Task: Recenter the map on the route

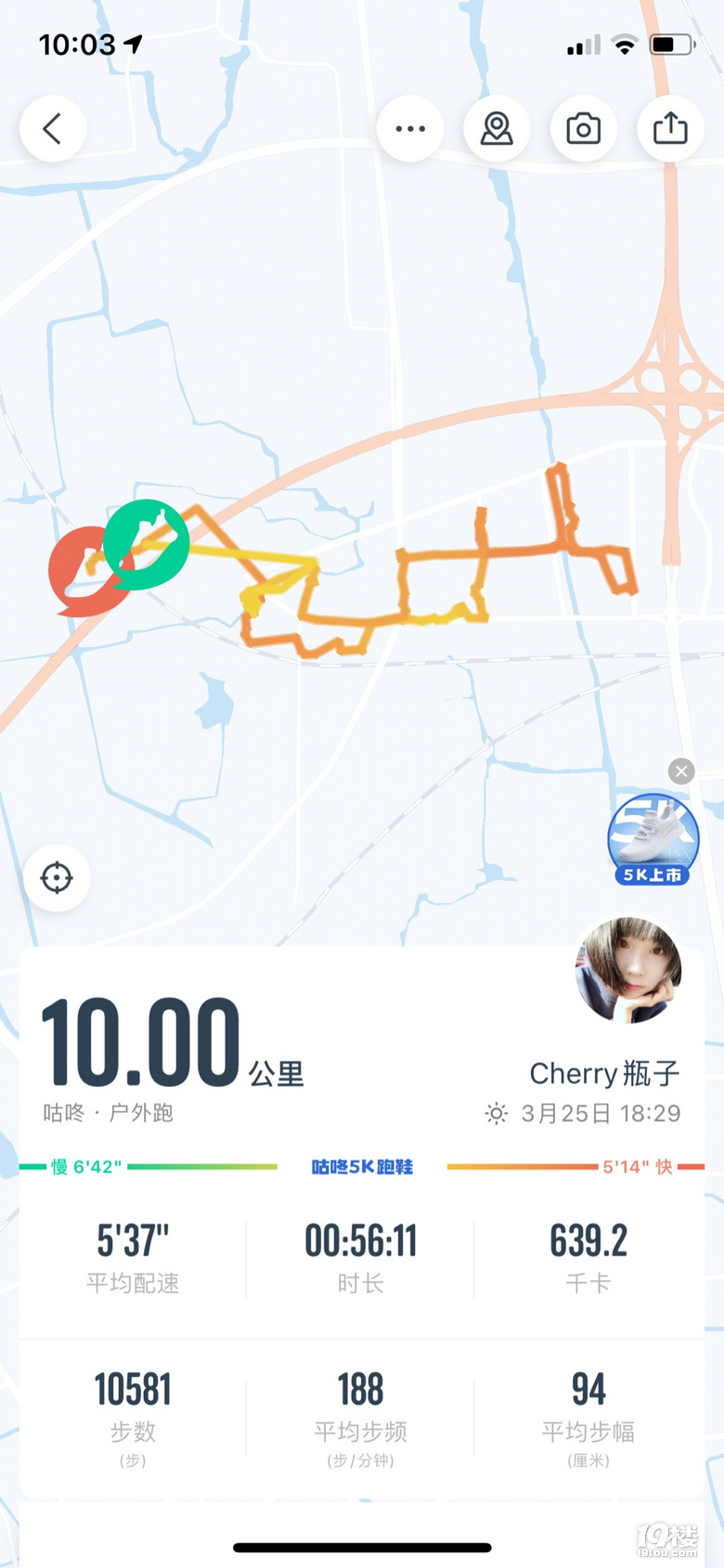Action: point(57,877)
